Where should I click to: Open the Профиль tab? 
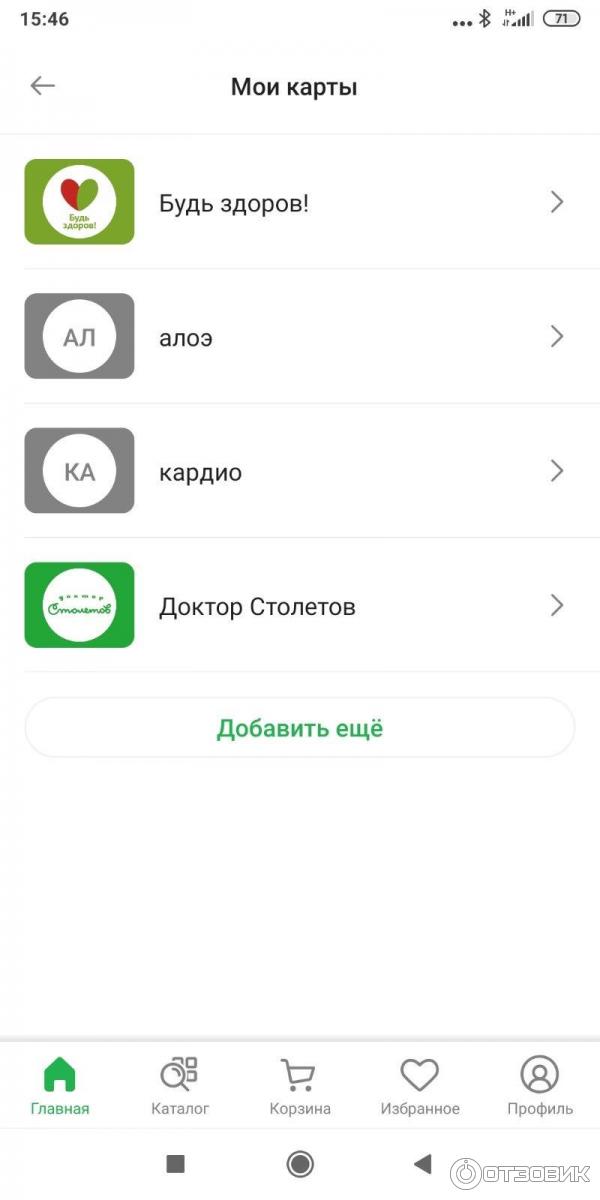(540, 1087)
